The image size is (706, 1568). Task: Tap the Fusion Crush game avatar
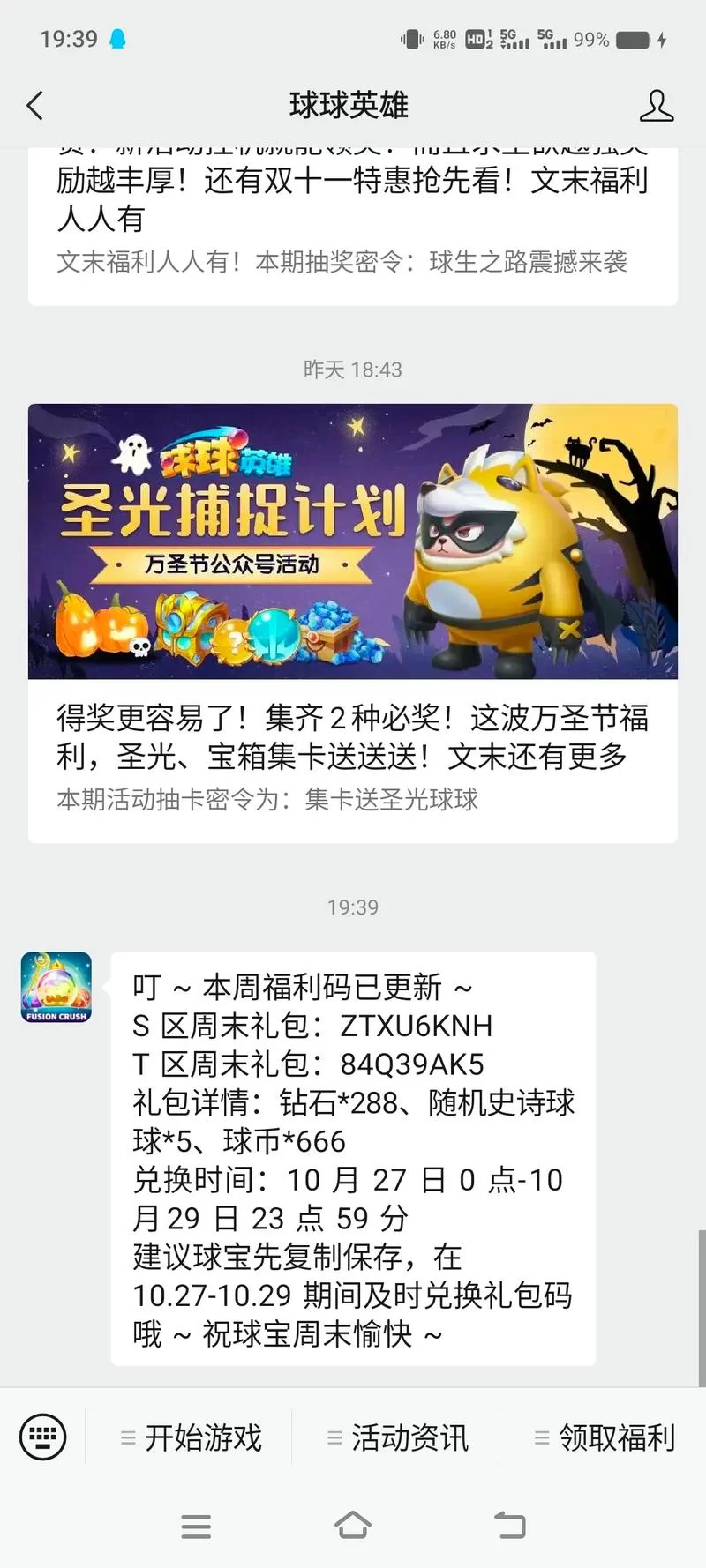(x=56, y=988)
